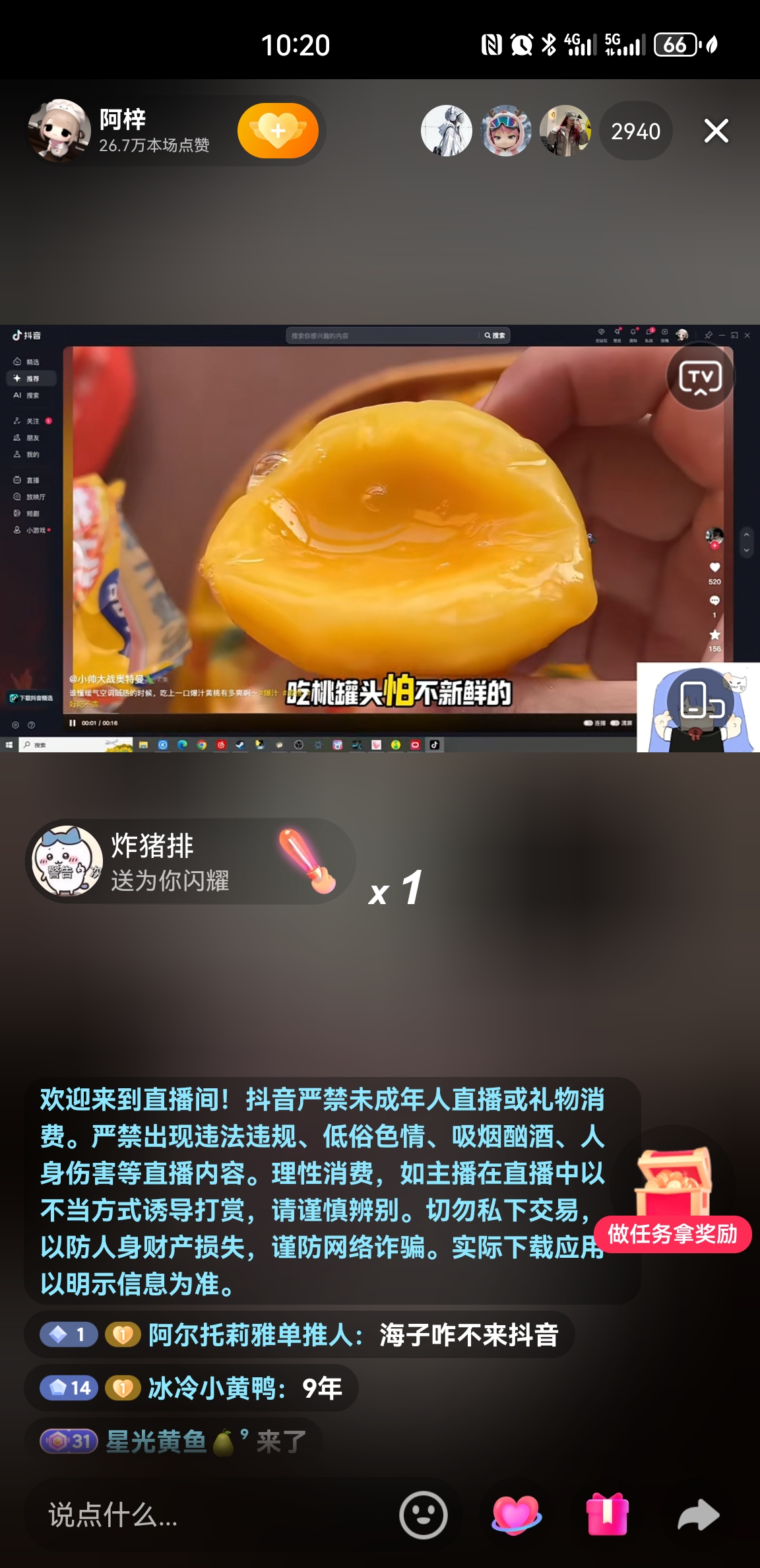This screenshot has height=1568, width=760.
Task: Open the emoji picker
Action: 424,1515
